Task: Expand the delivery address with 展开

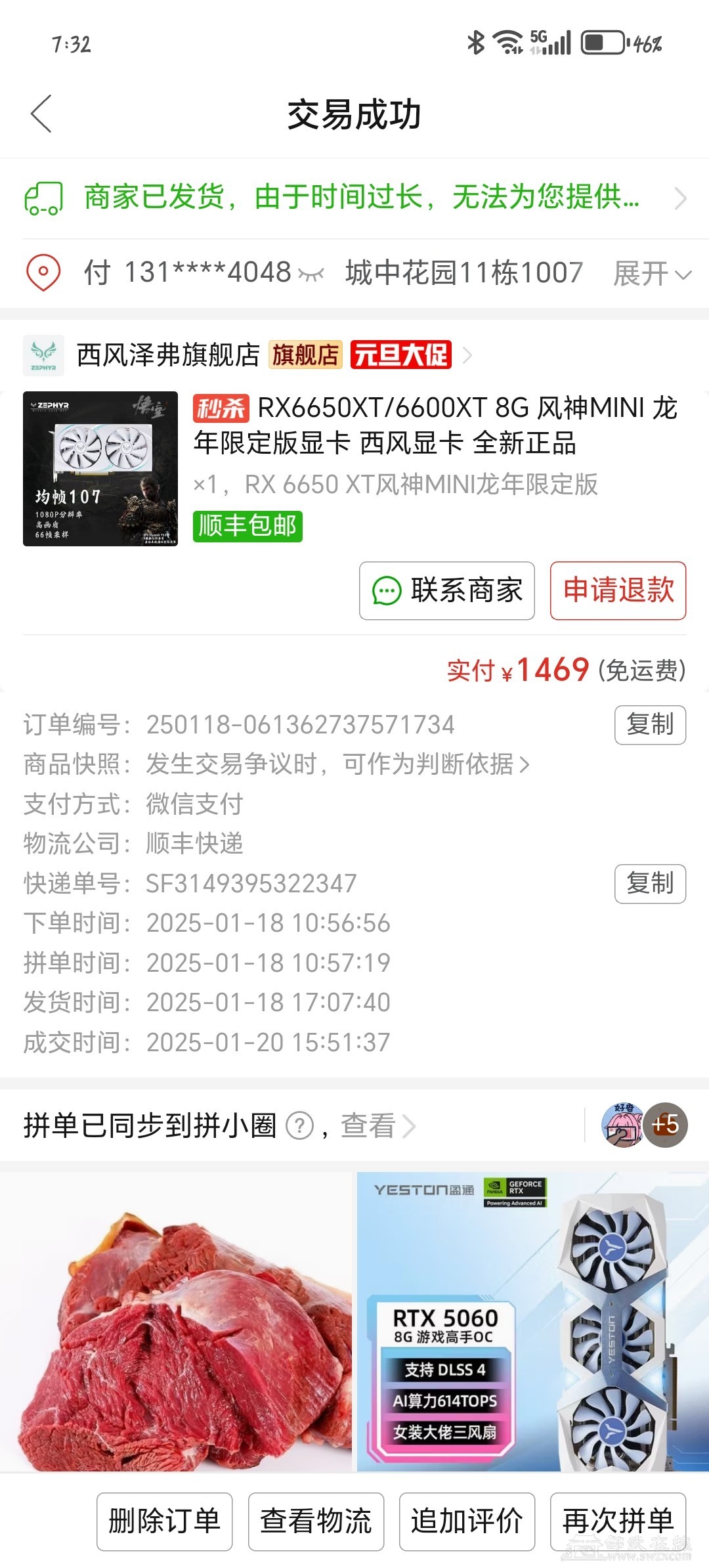Action: (651, 273)
